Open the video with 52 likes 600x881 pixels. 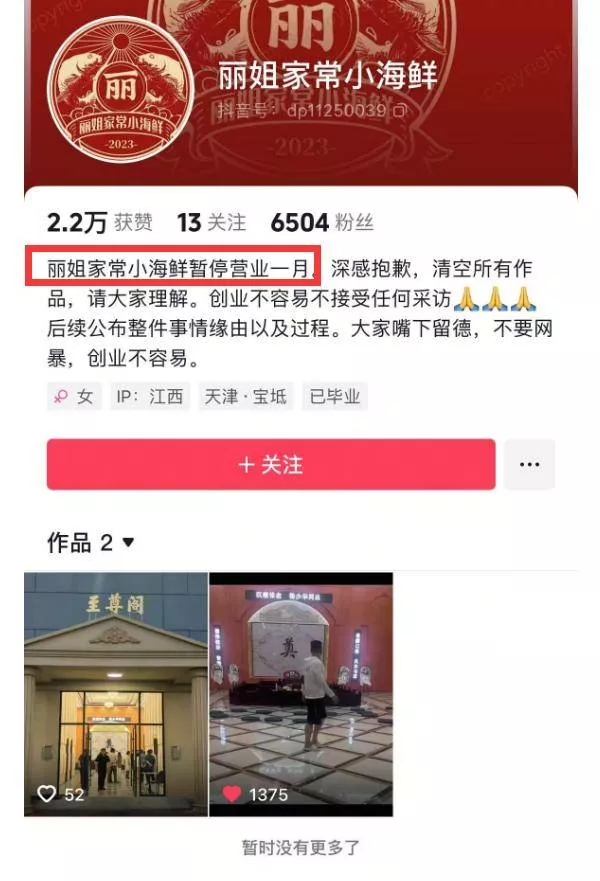(x=115, y=694)
